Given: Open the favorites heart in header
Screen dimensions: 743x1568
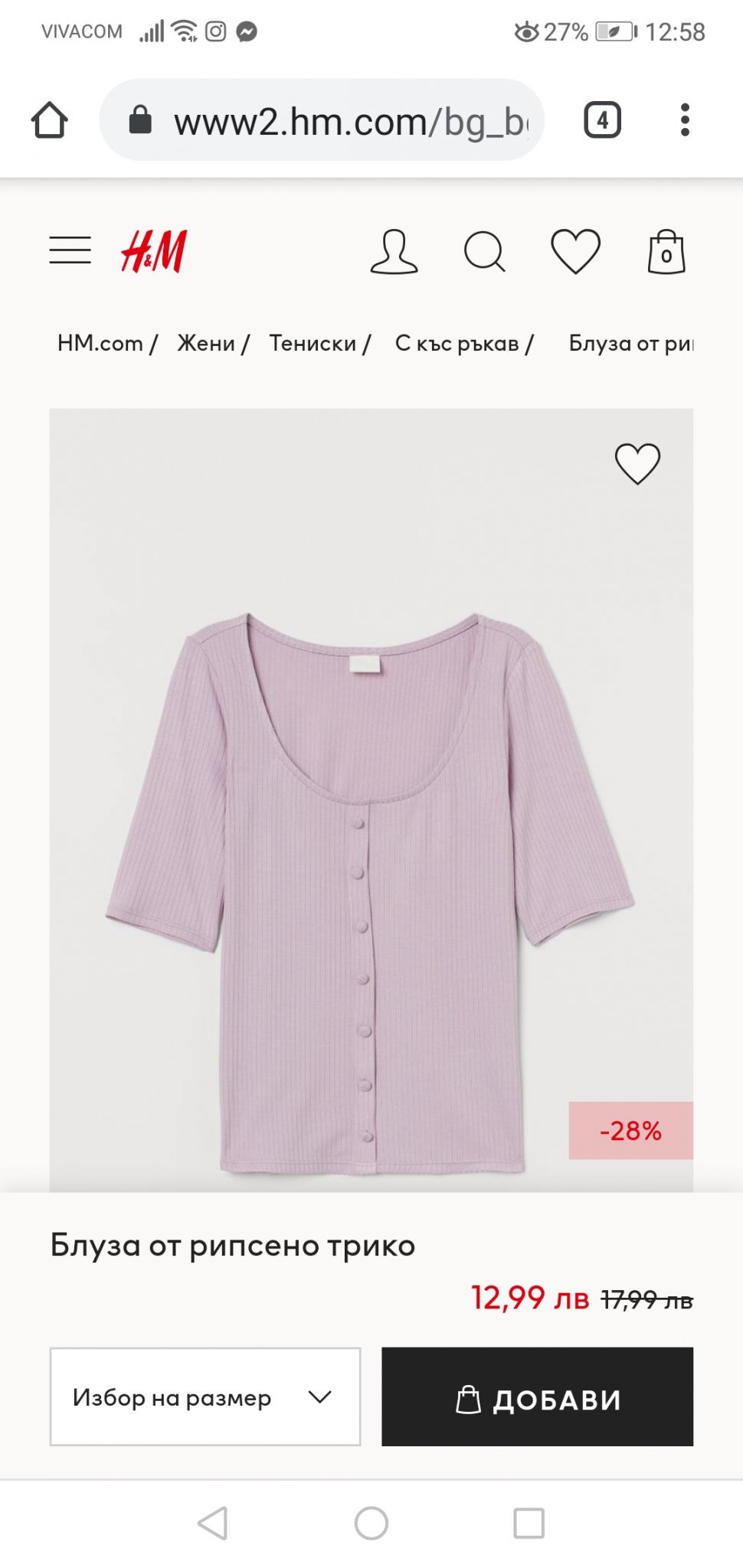Looking at the screenshot, I should click(x=575, y=251).
